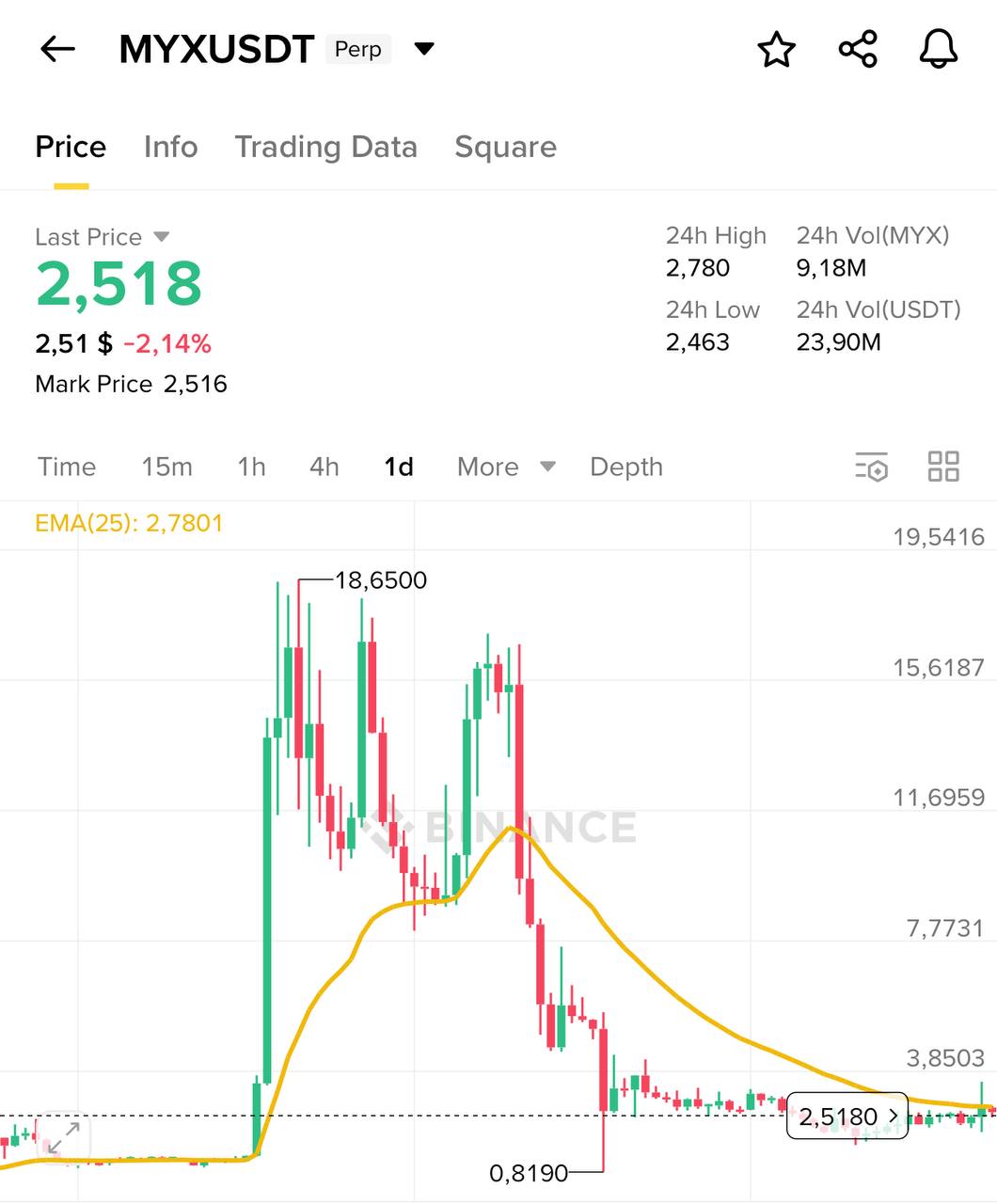Viewport: 997px width, 1204px height.
Task: Select the 4h chart interval
Action: click(324, 467)
